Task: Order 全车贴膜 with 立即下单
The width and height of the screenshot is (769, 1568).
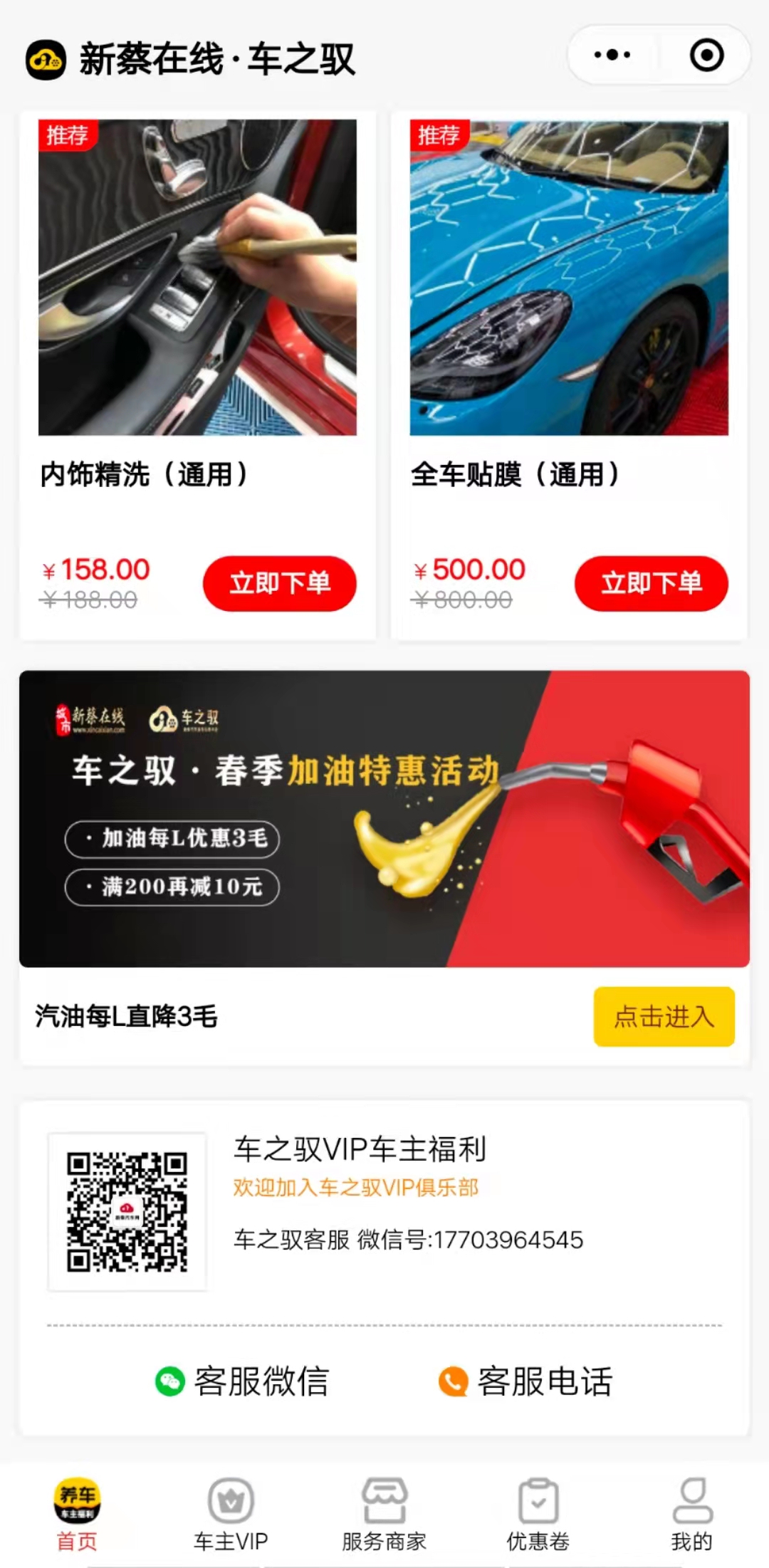Action: 651,583
